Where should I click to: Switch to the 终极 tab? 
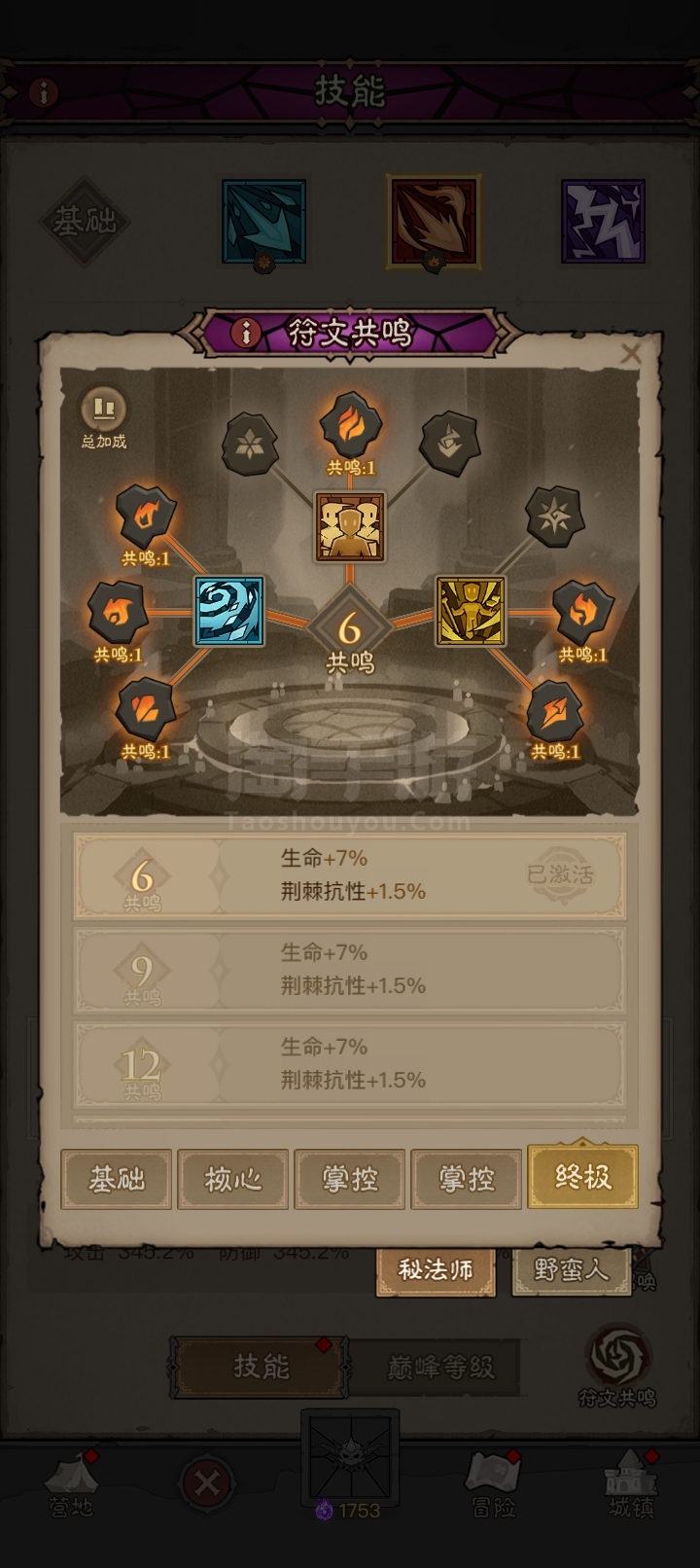[583, 1177]
